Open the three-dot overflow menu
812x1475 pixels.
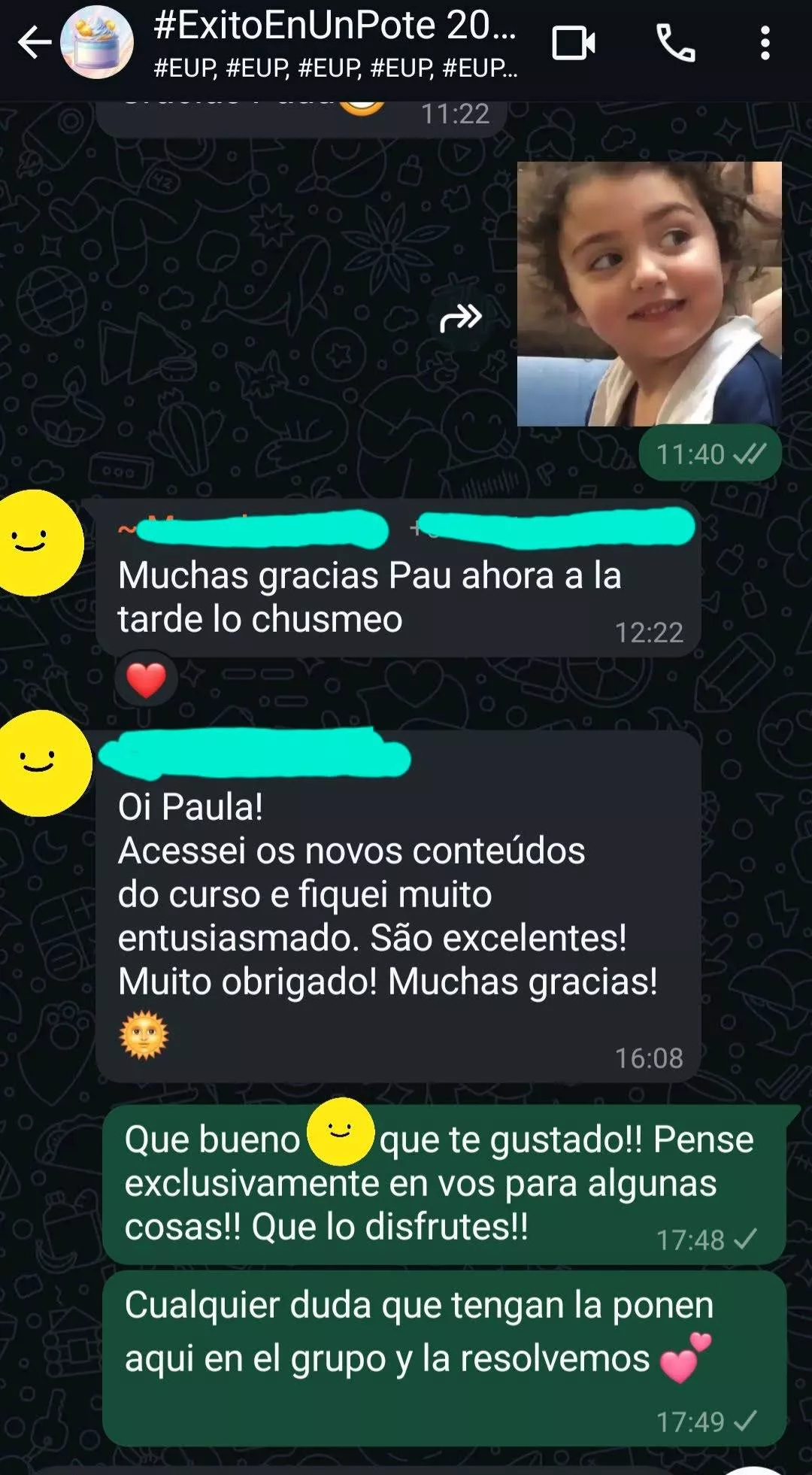(765, 43)
